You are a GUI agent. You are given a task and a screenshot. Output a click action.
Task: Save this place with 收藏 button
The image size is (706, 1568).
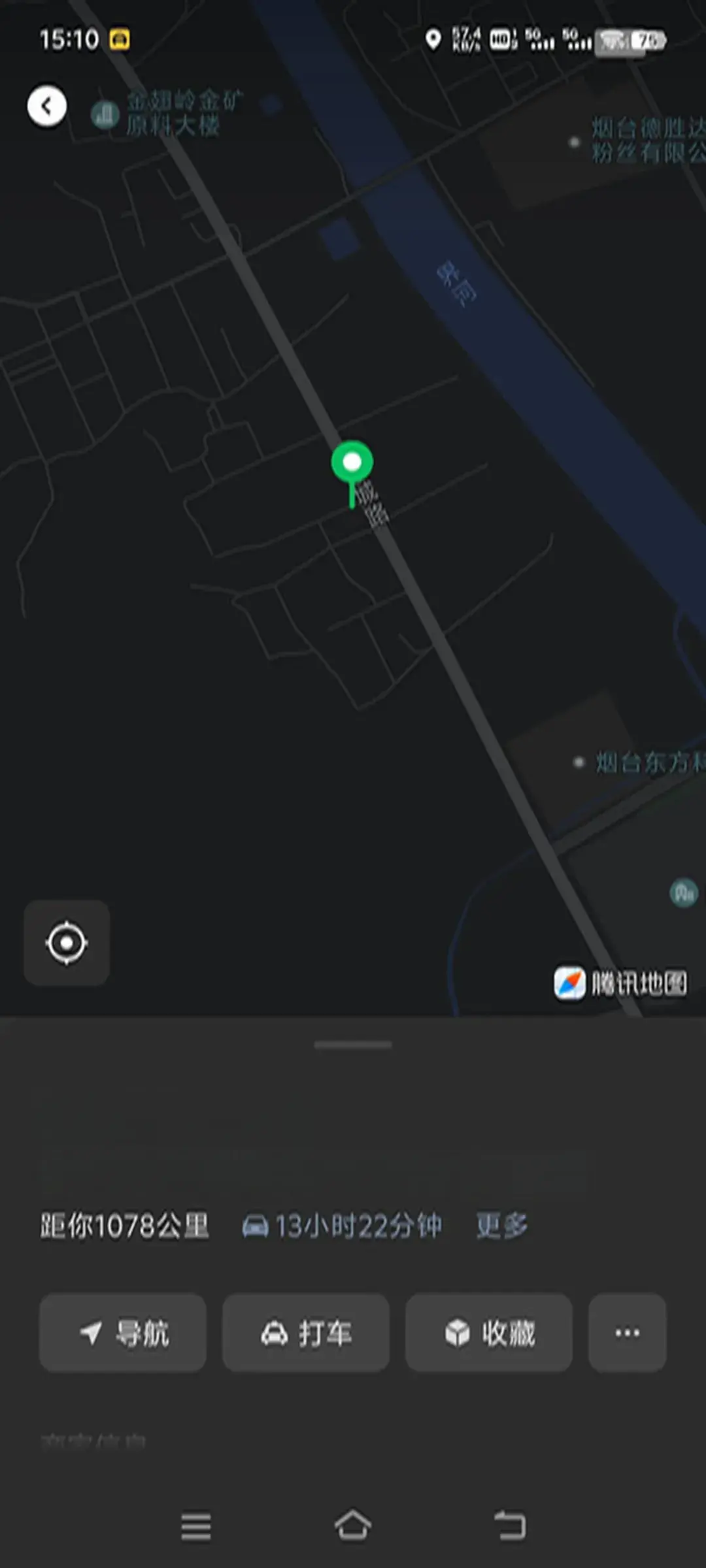tap(489, 1332)
